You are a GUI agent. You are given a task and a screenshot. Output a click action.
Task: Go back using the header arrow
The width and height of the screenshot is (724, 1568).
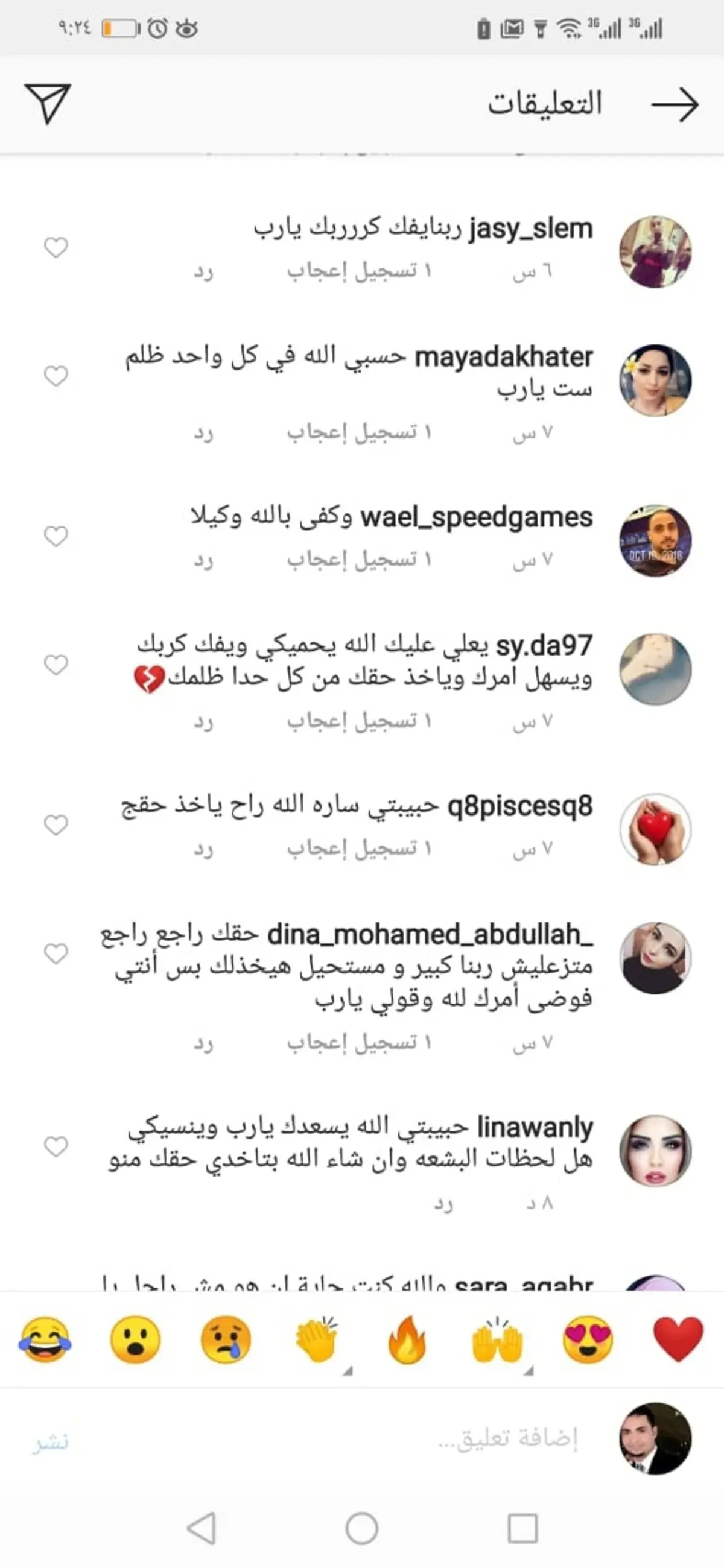[x=675, y=105]
